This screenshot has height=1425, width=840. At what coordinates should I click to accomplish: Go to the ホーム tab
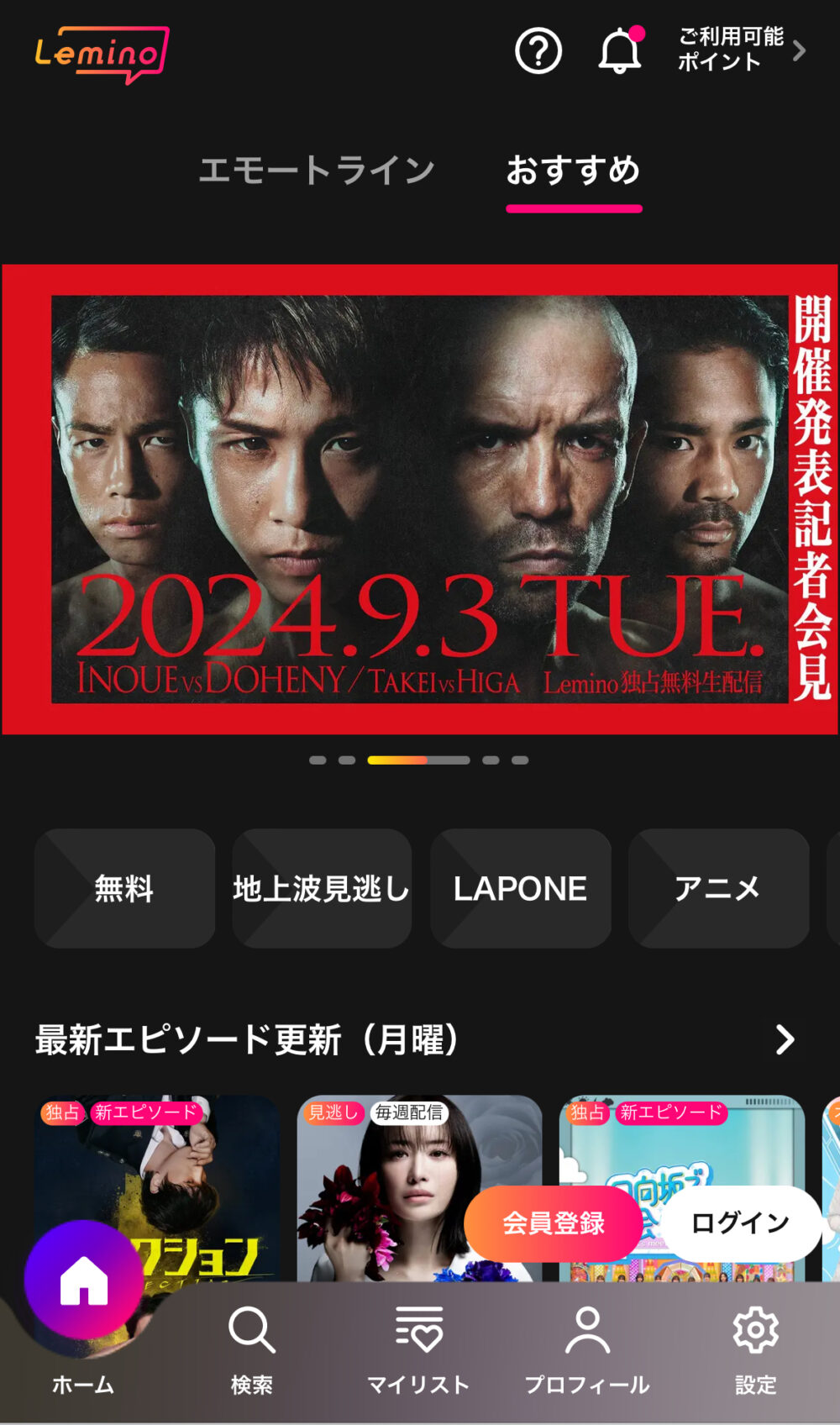coord(83,1311)
